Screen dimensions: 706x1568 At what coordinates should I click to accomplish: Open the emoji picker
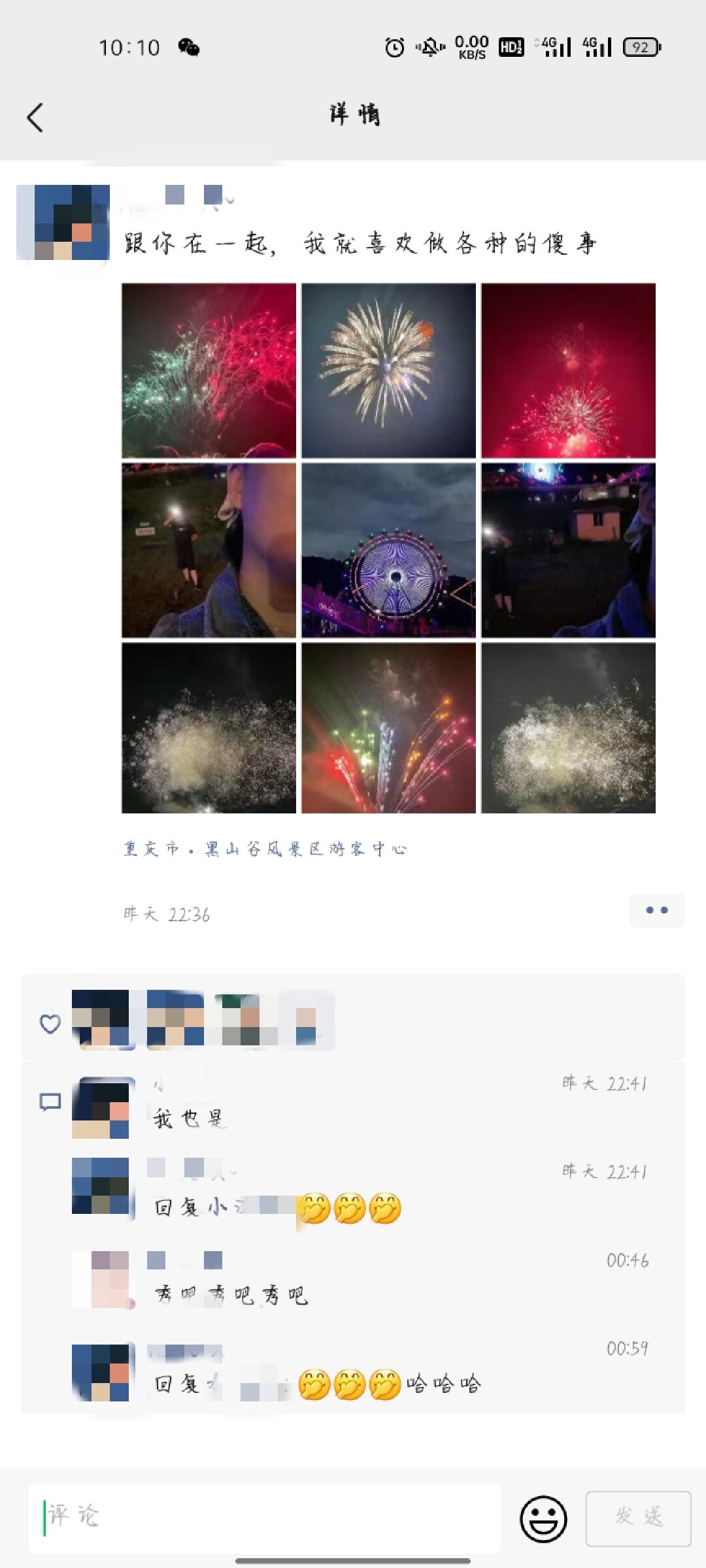tap(543, 1518)
